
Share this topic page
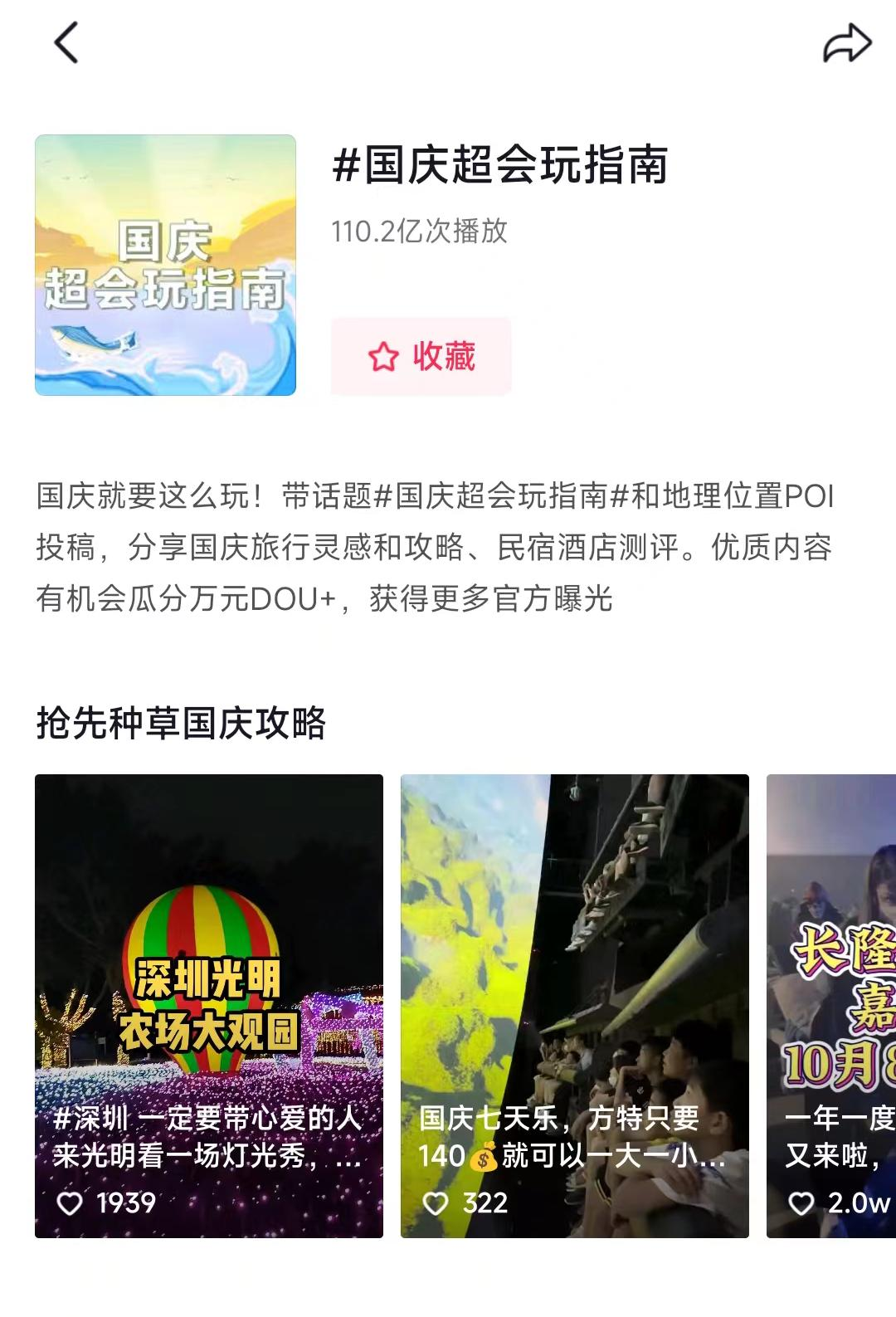(x=846, y=44)
